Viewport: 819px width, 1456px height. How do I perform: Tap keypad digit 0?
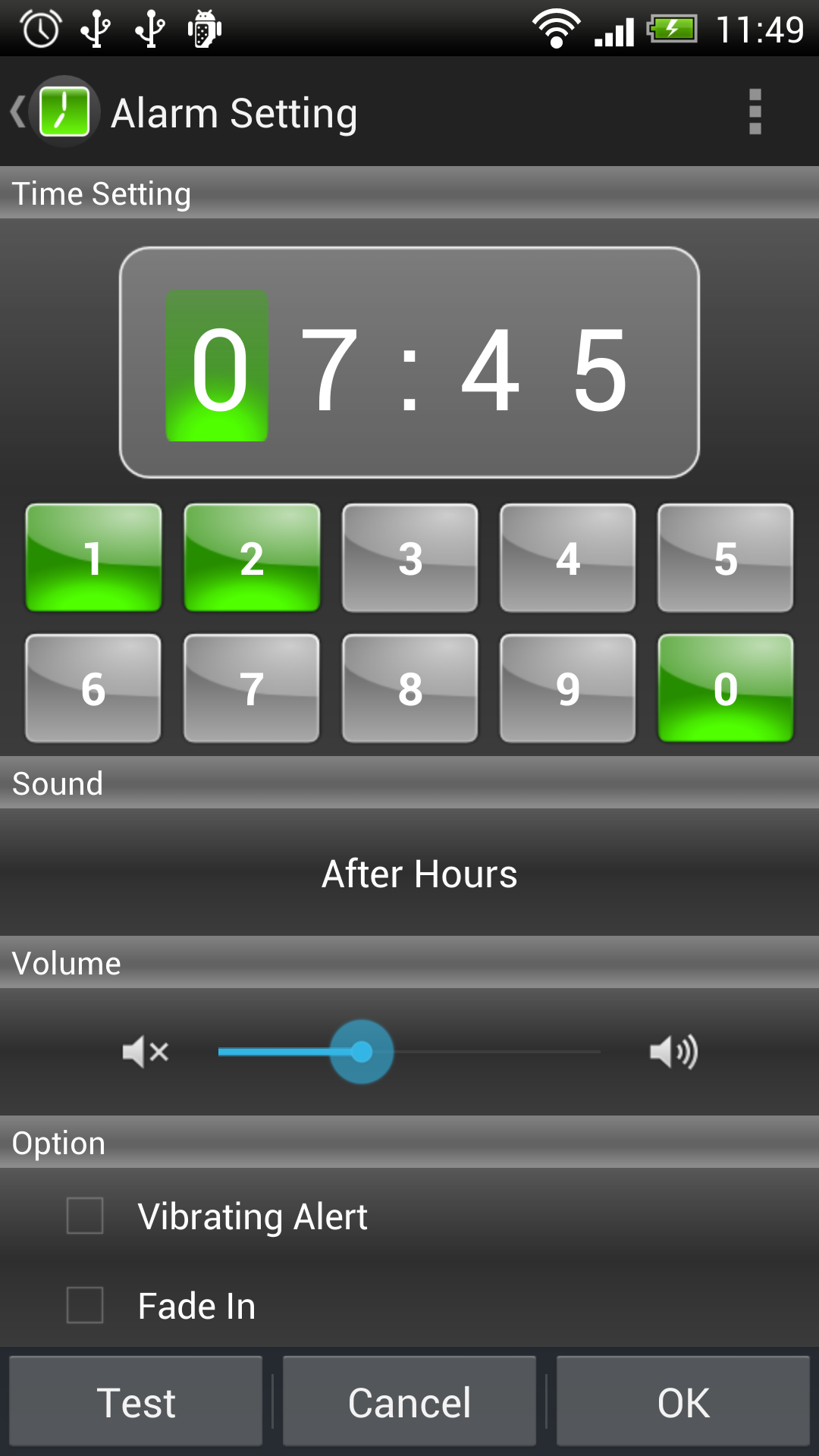point(726,689)
